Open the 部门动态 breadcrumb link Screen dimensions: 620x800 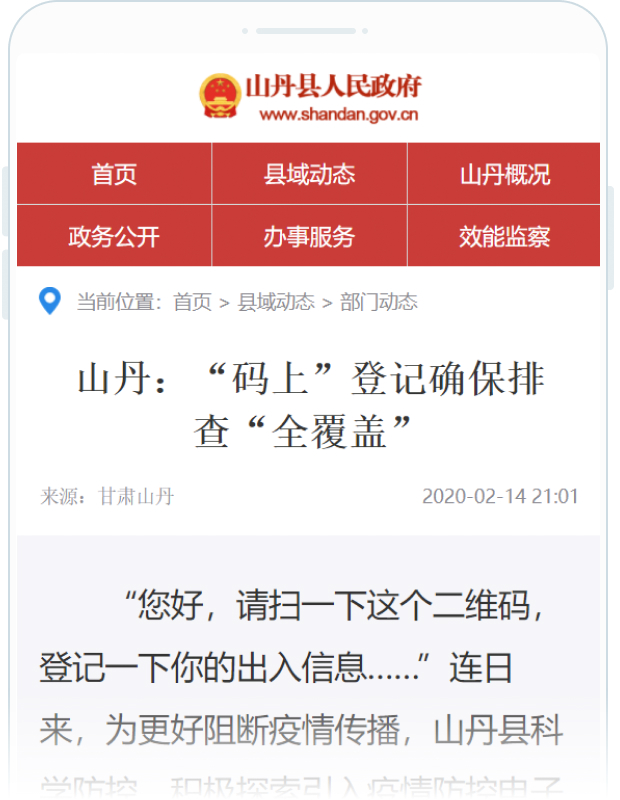[x=379, y=302]
